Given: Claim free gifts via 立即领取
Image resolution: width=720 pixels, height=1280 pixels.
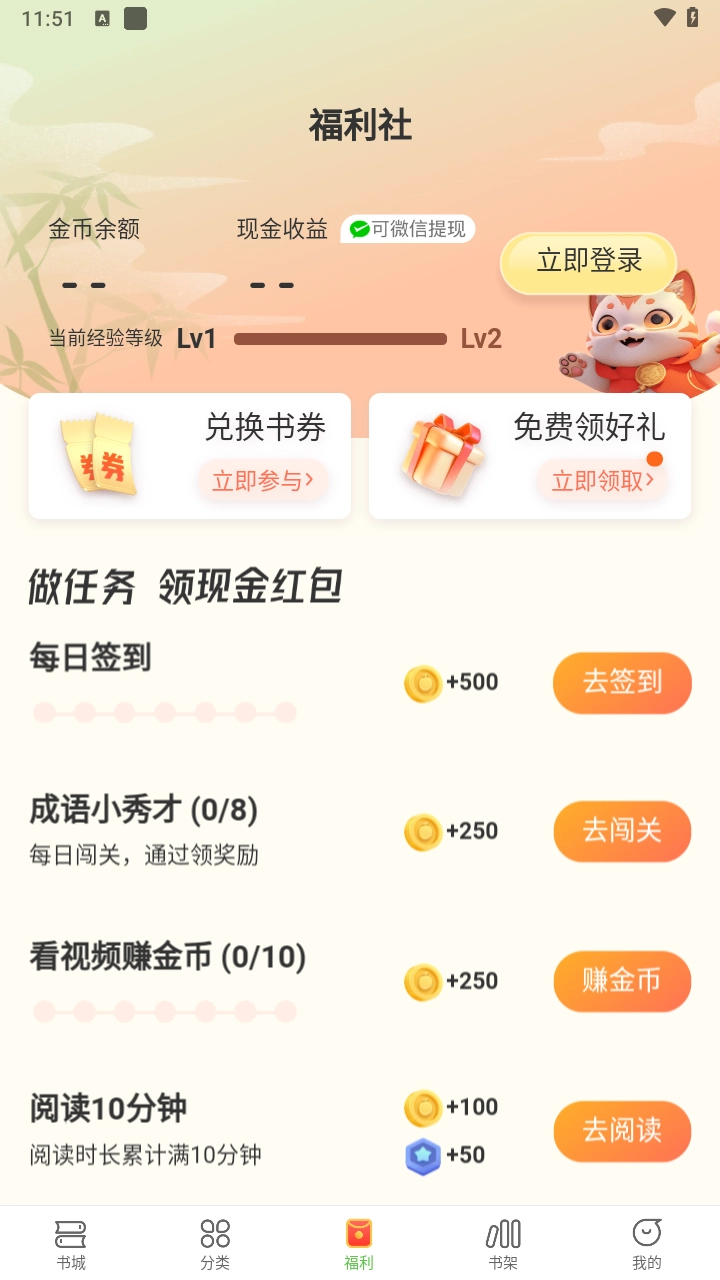Looking at the screenshot, I should pyautogui.click(x=603, y=481).
